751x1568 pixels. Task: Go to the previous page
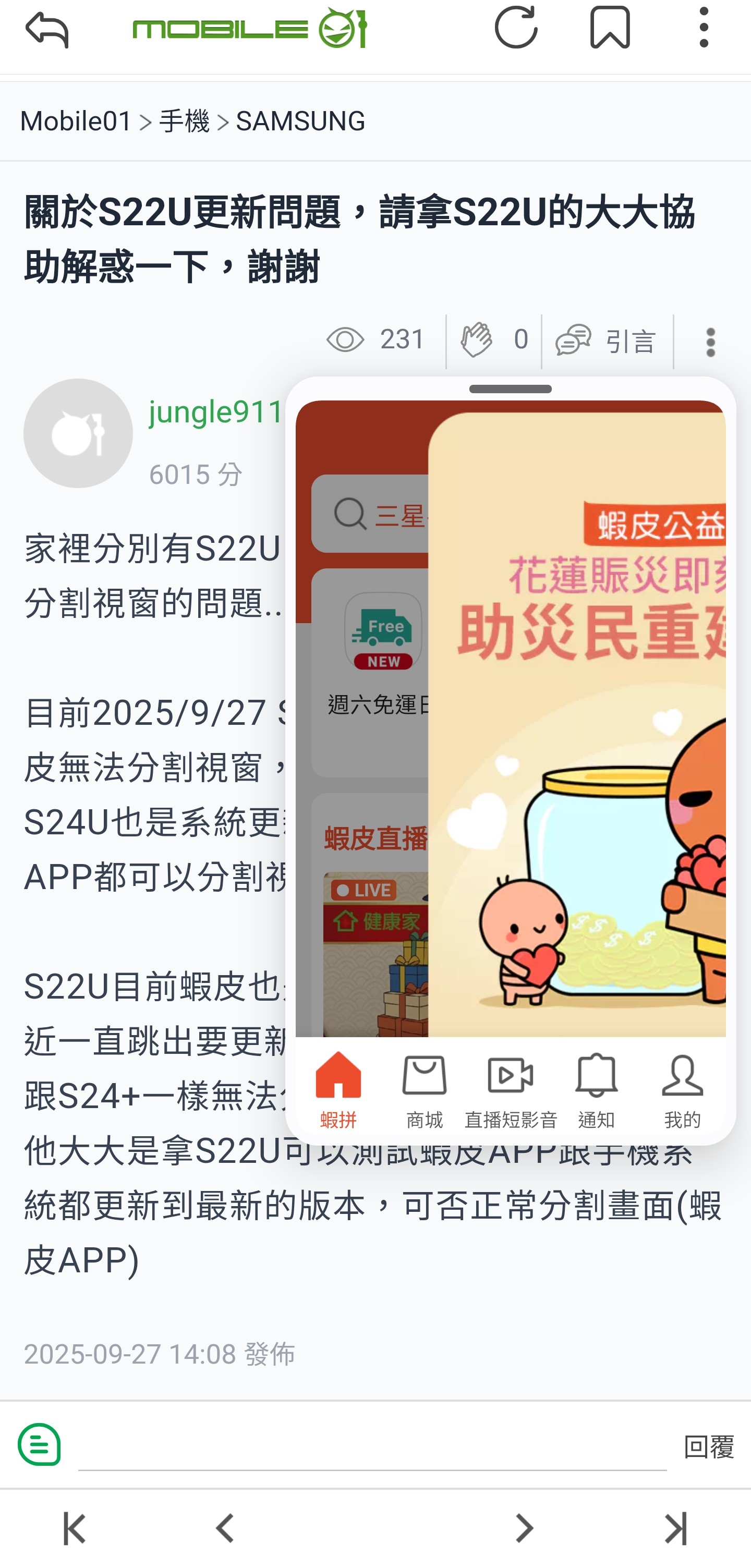pos(225,1528)
